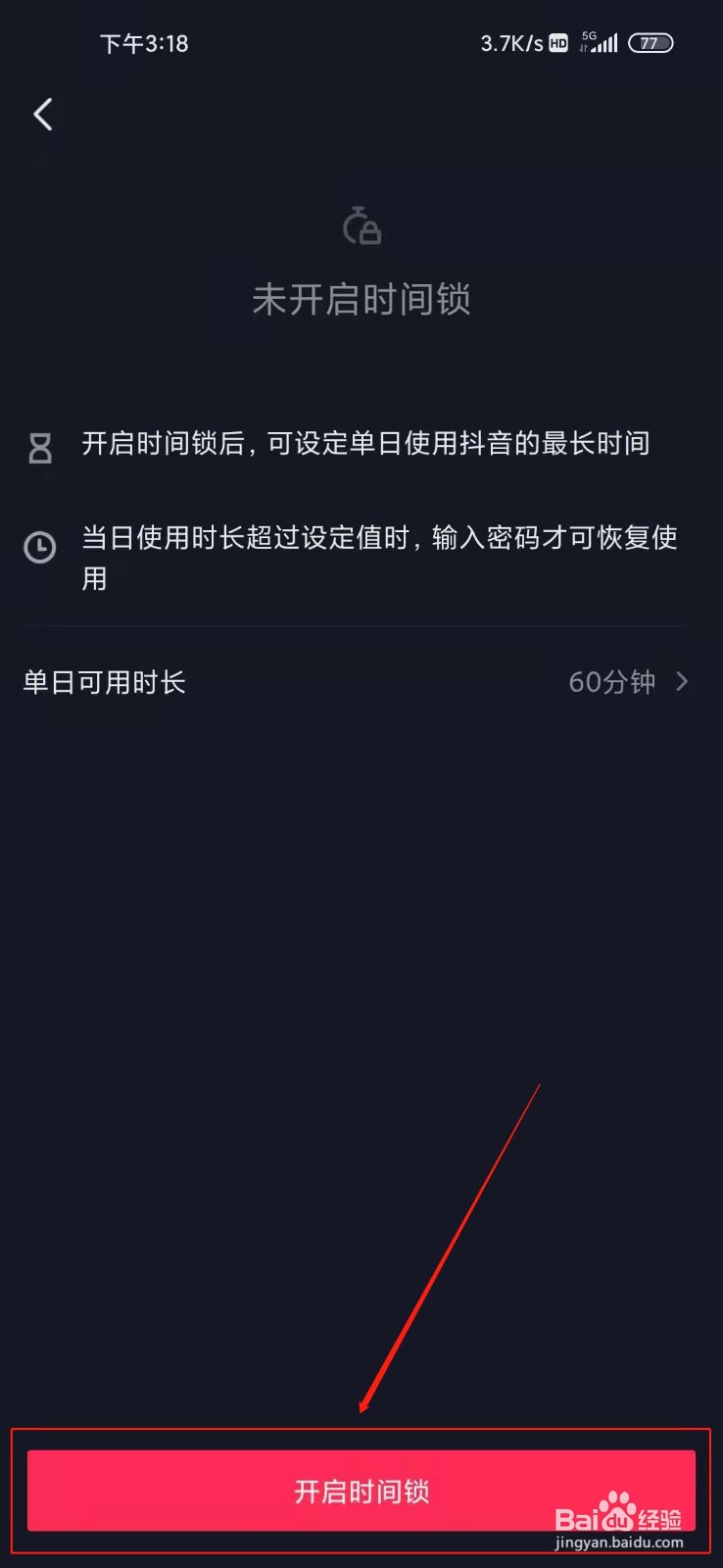Viewport: 723px width, 1568px height.
Task: Tap the 单日可用时长 settings entry
Action: click(103, 682)
